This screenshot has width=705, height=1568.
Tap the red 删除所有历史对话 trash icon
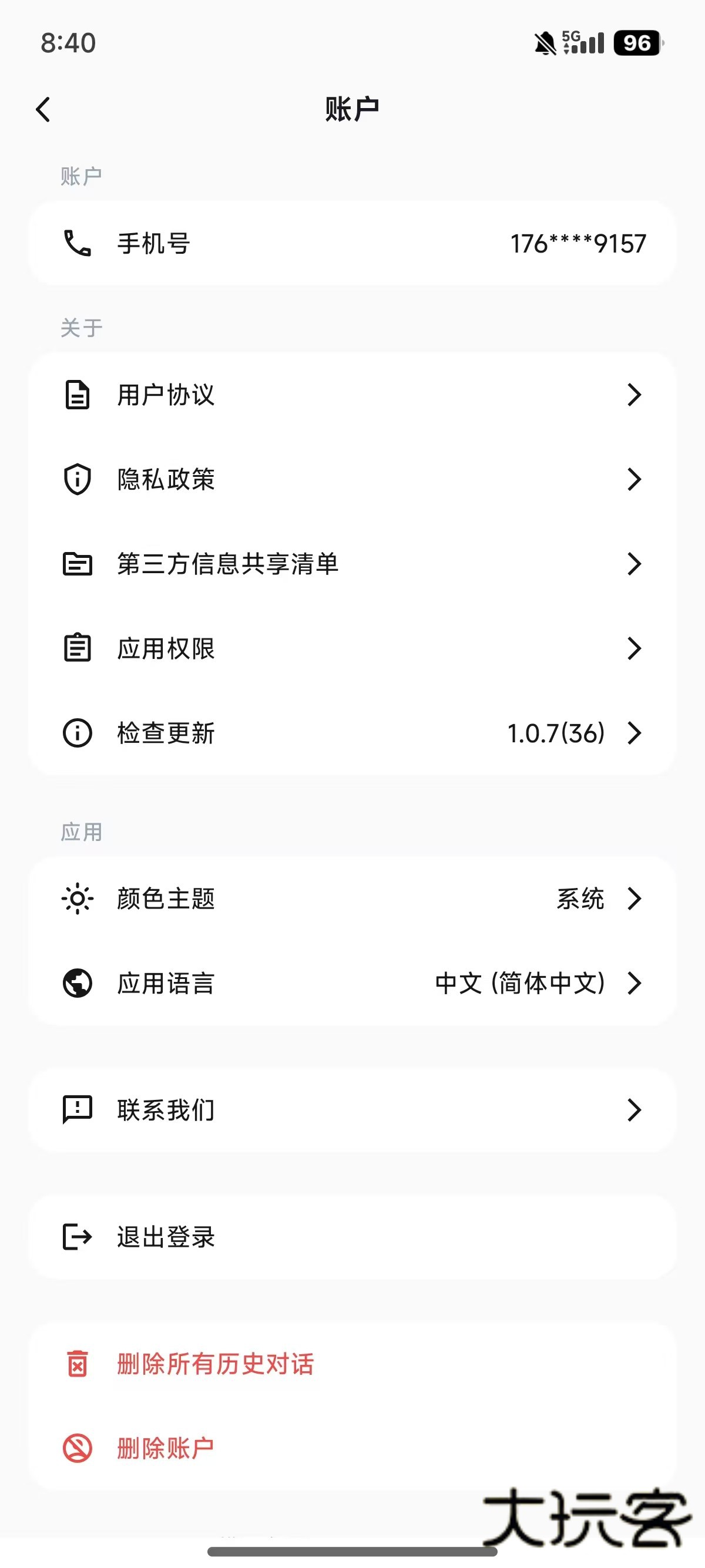click(x=78, y=1364)
